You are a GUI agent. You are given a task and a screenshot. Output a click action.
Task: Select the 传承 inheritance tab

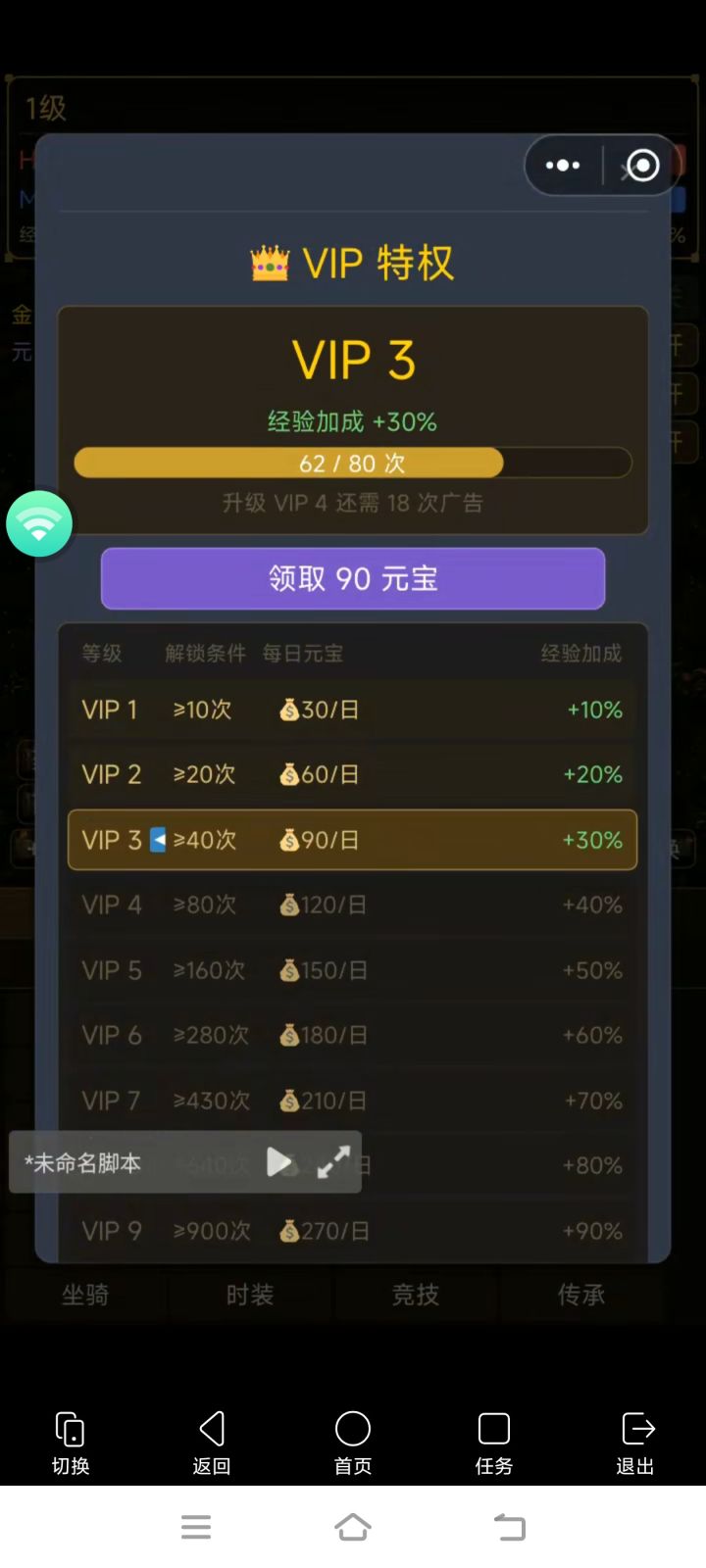tap(581, 1295)
